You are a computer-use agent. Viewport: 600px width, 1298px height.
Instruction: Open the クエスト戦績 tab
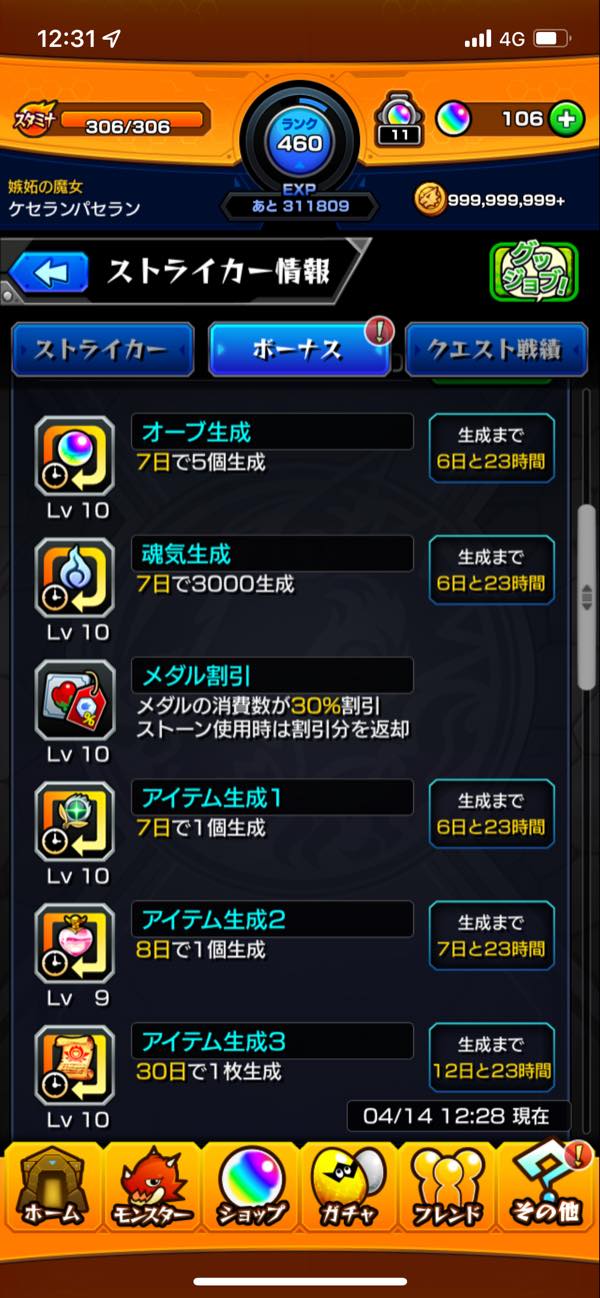click(496, 350)
